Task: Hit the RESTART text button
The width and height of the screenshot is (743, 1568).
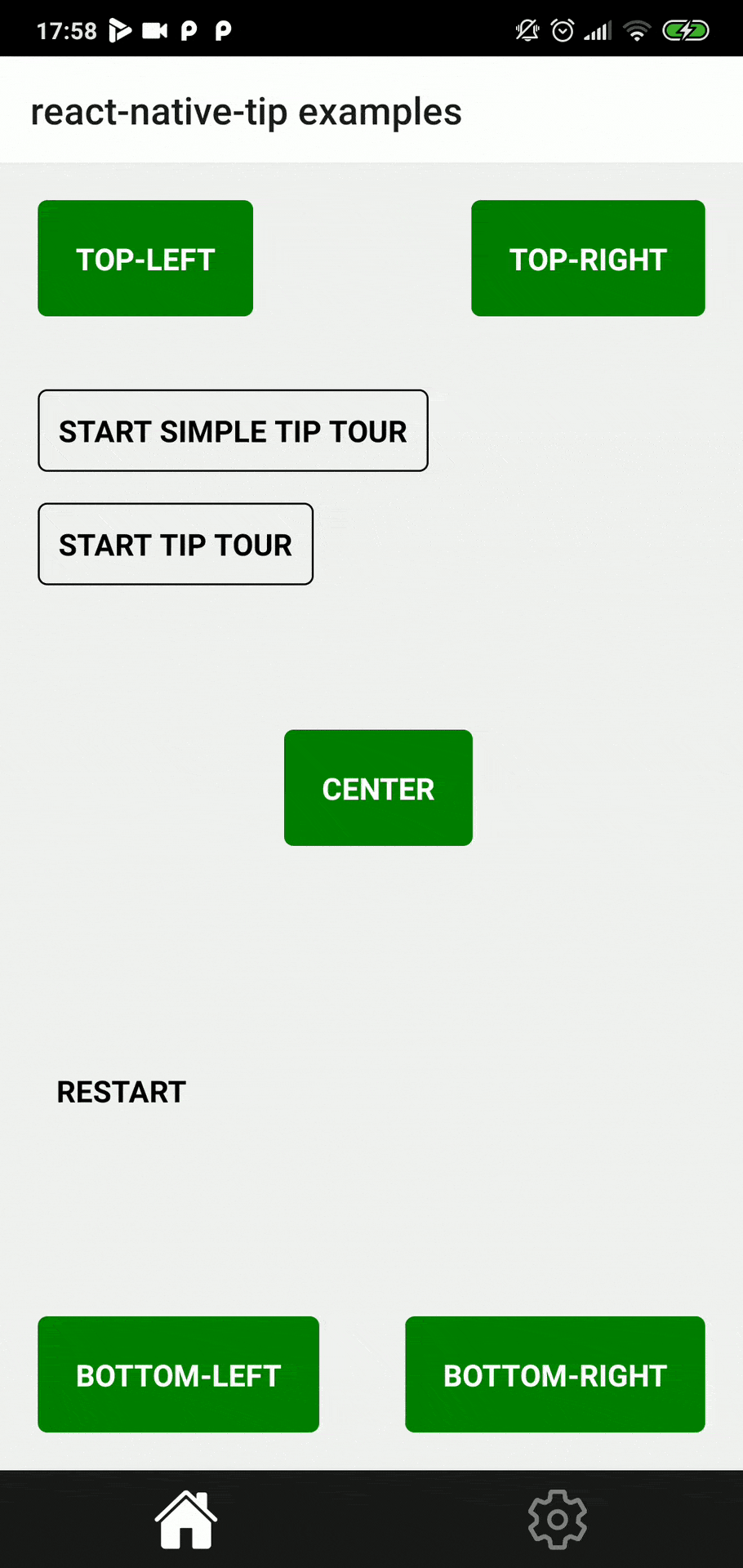Action: (122, 1092)
